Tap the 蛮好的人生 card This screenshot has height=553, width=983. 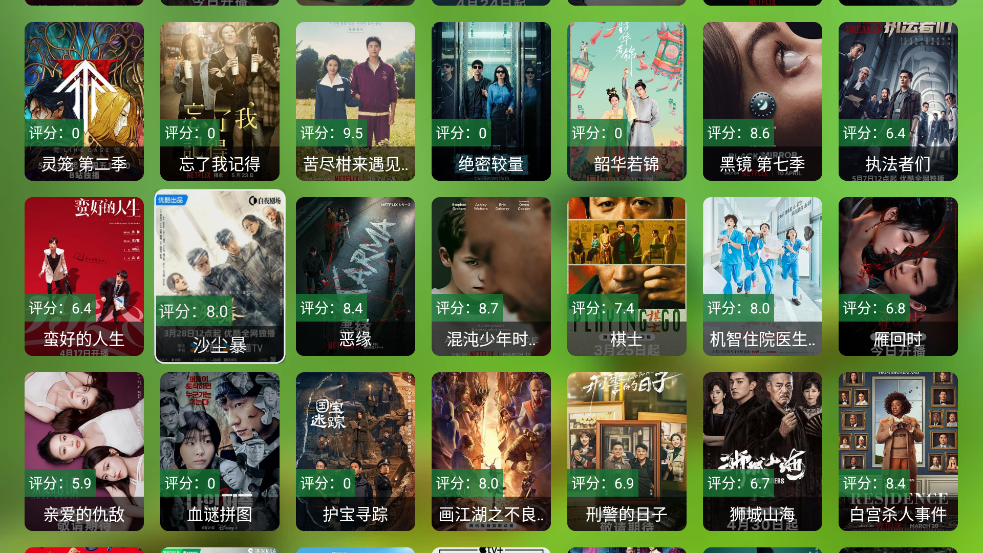point(84,276)
